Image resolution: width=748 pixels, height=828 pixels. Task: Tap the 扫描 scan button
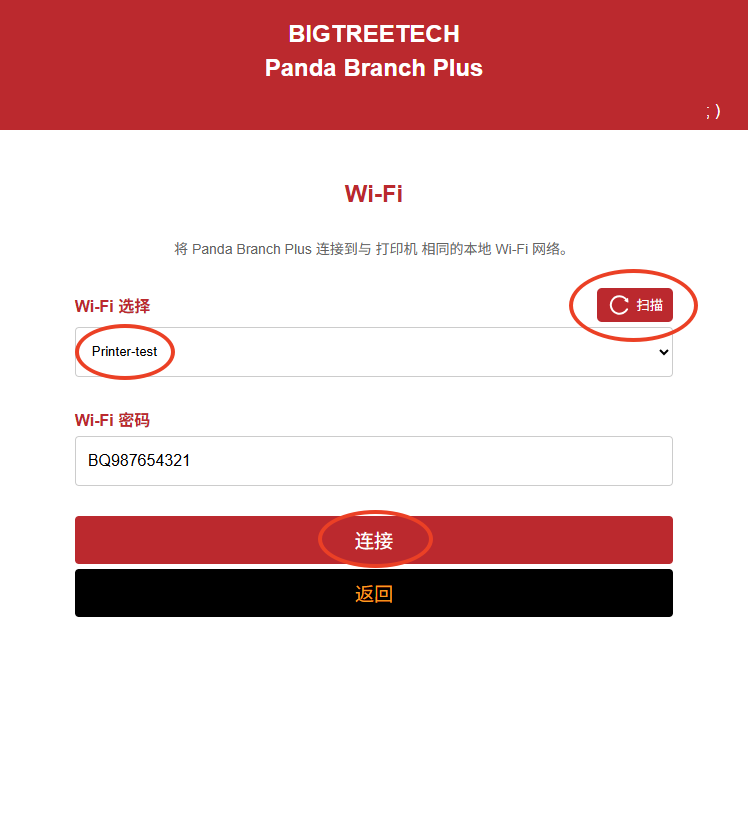pyautogui.click(x=634, y=305)
